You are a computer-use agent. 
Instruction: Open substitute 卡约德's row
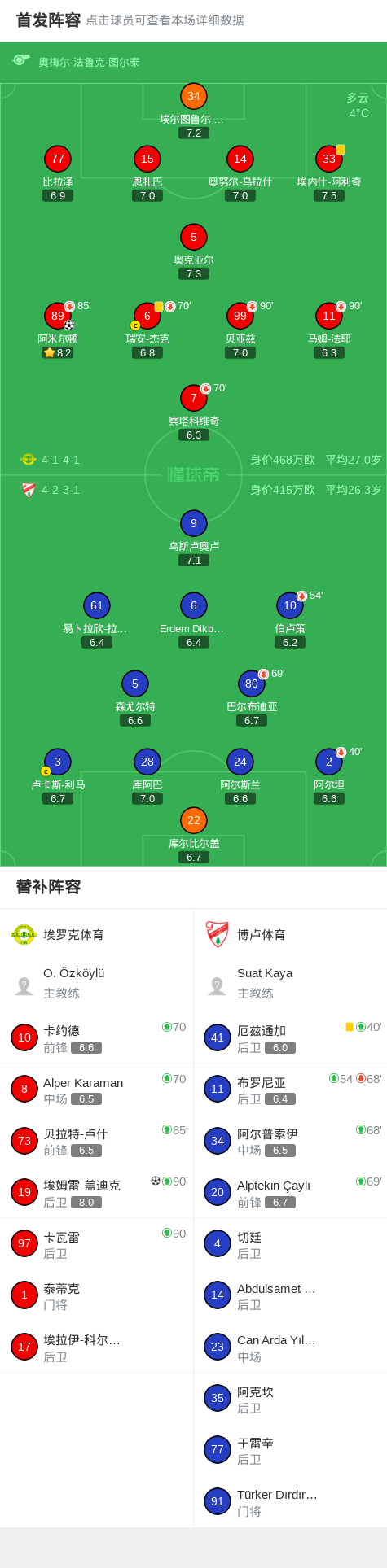tap(96, 1037)
